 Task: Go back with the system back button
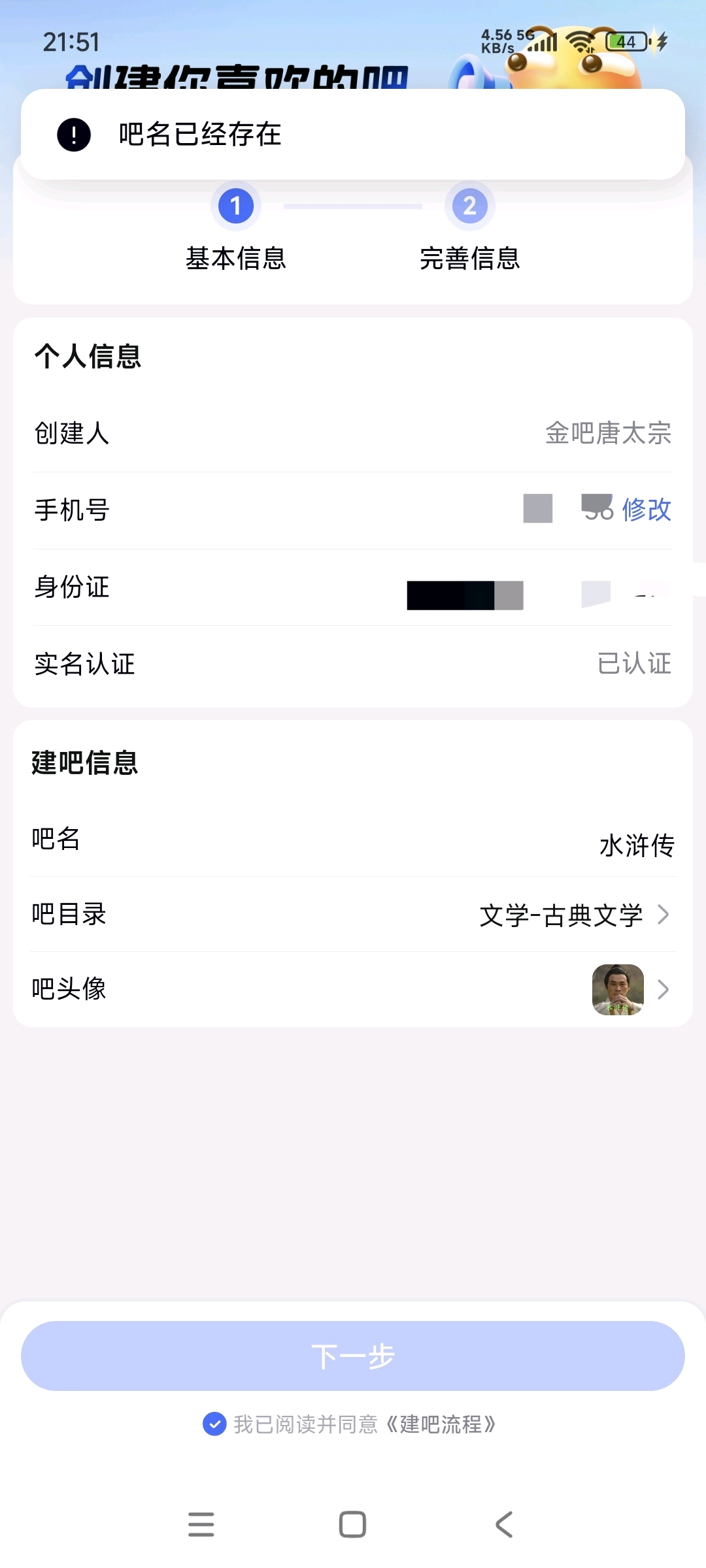504,1524
